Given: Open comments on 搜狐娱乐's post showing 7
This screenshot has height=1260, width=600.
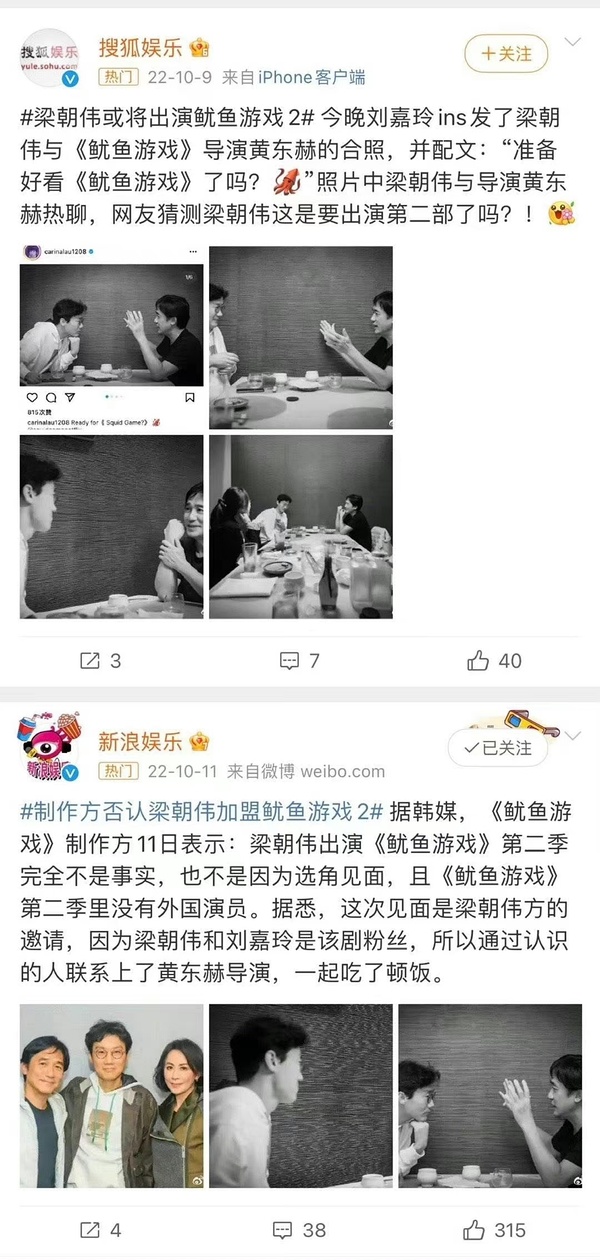Looking at the screenshot, I should click(x=300, y=660).
